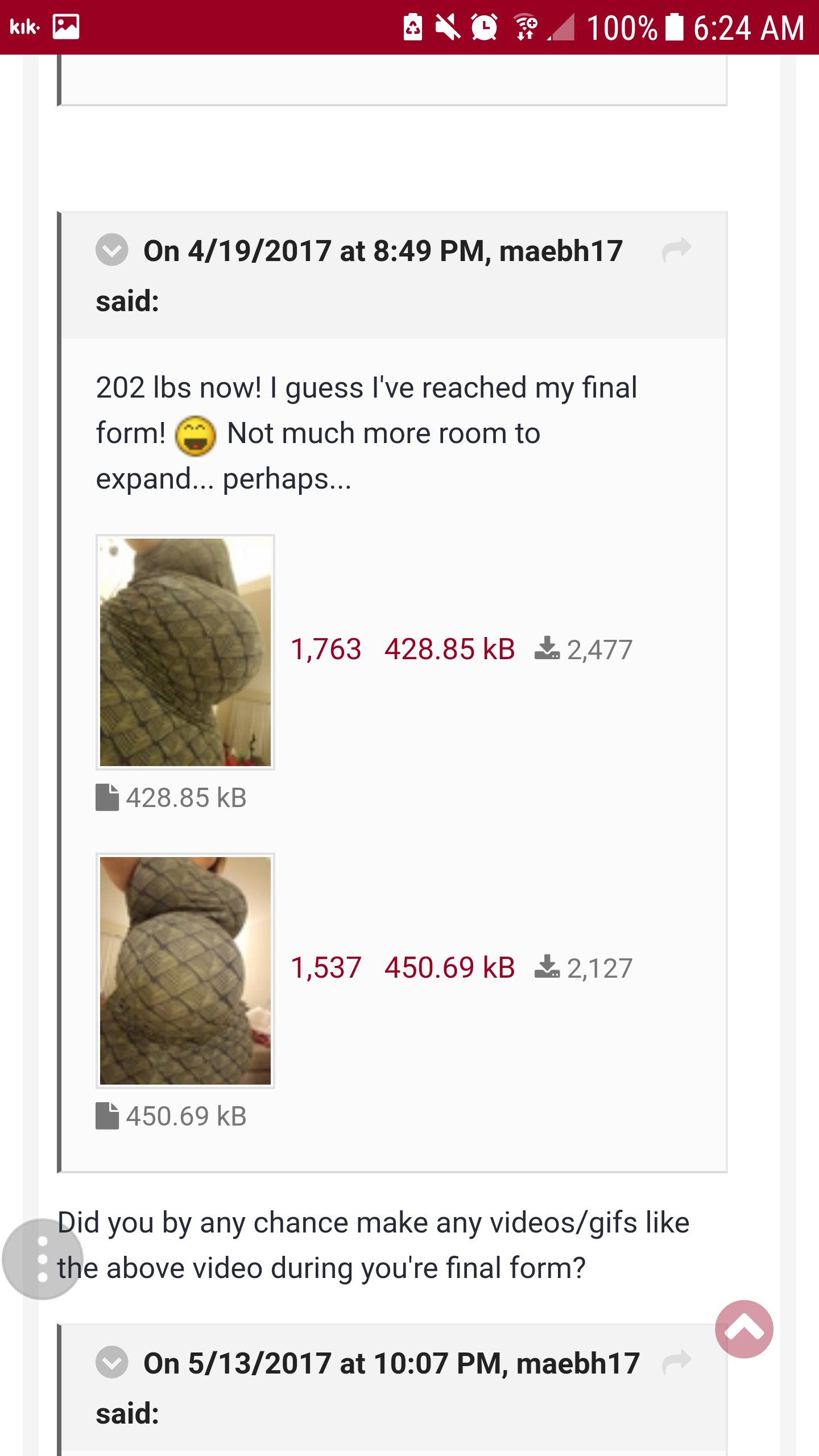Open the 450.69 kB image attachment
The image size is (819, 1456).
tap(185, 971)
